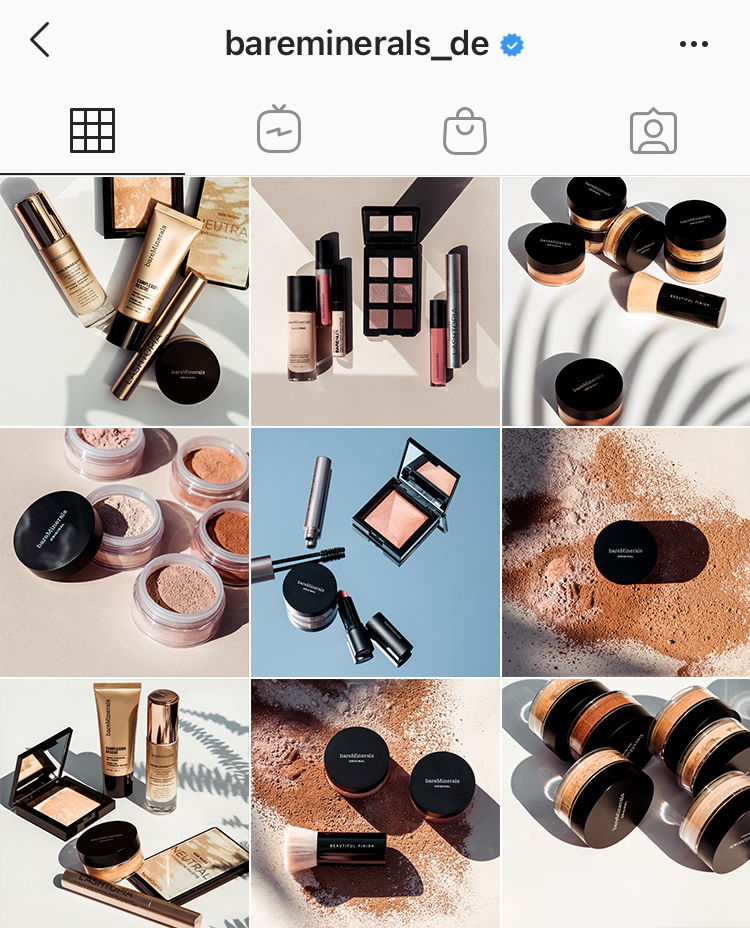Open the post with four open loose powder jars
Viewport: 750px width, 928px height.
point(124,552)
